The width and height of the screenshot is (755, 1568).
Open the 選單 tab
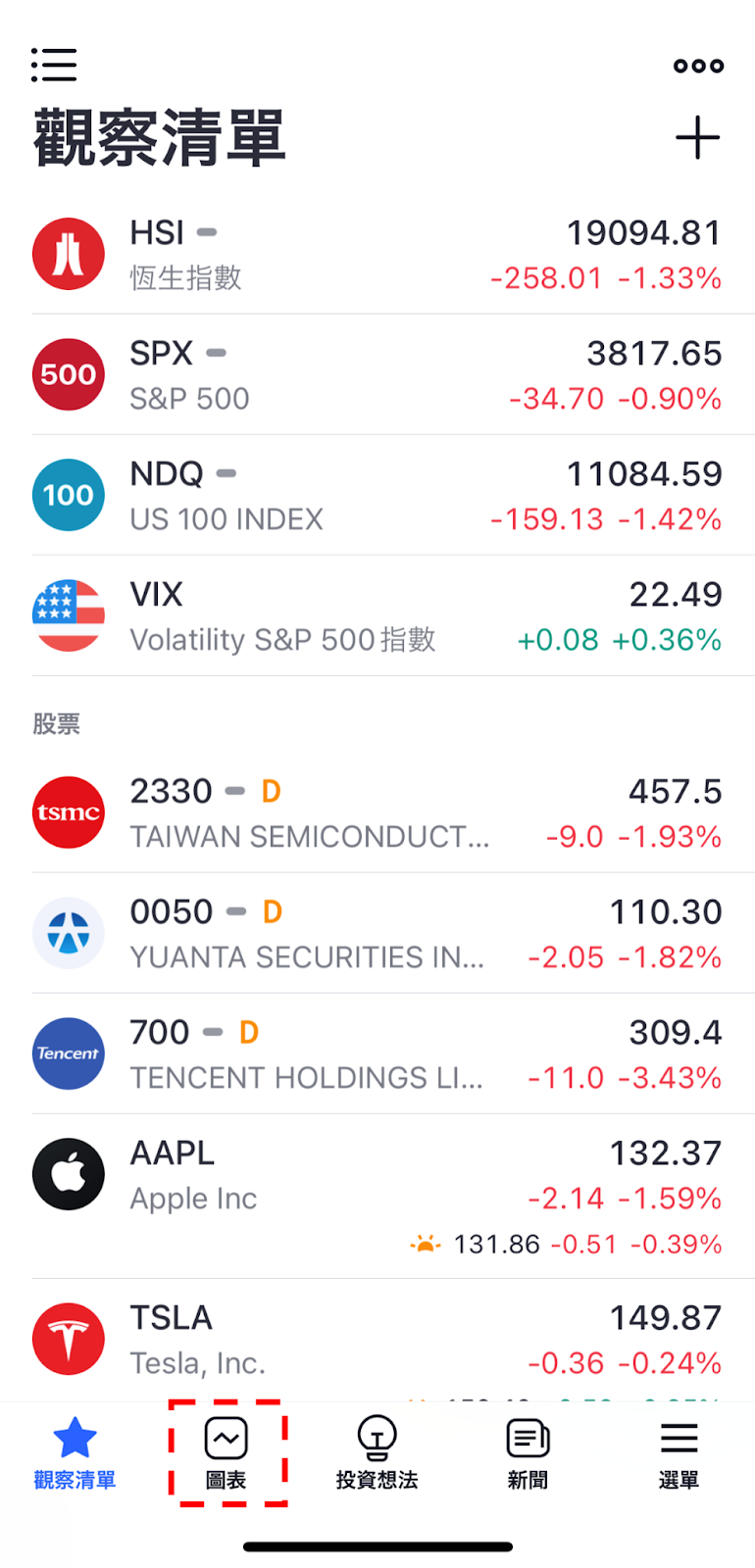click(x=679, y=1453)
